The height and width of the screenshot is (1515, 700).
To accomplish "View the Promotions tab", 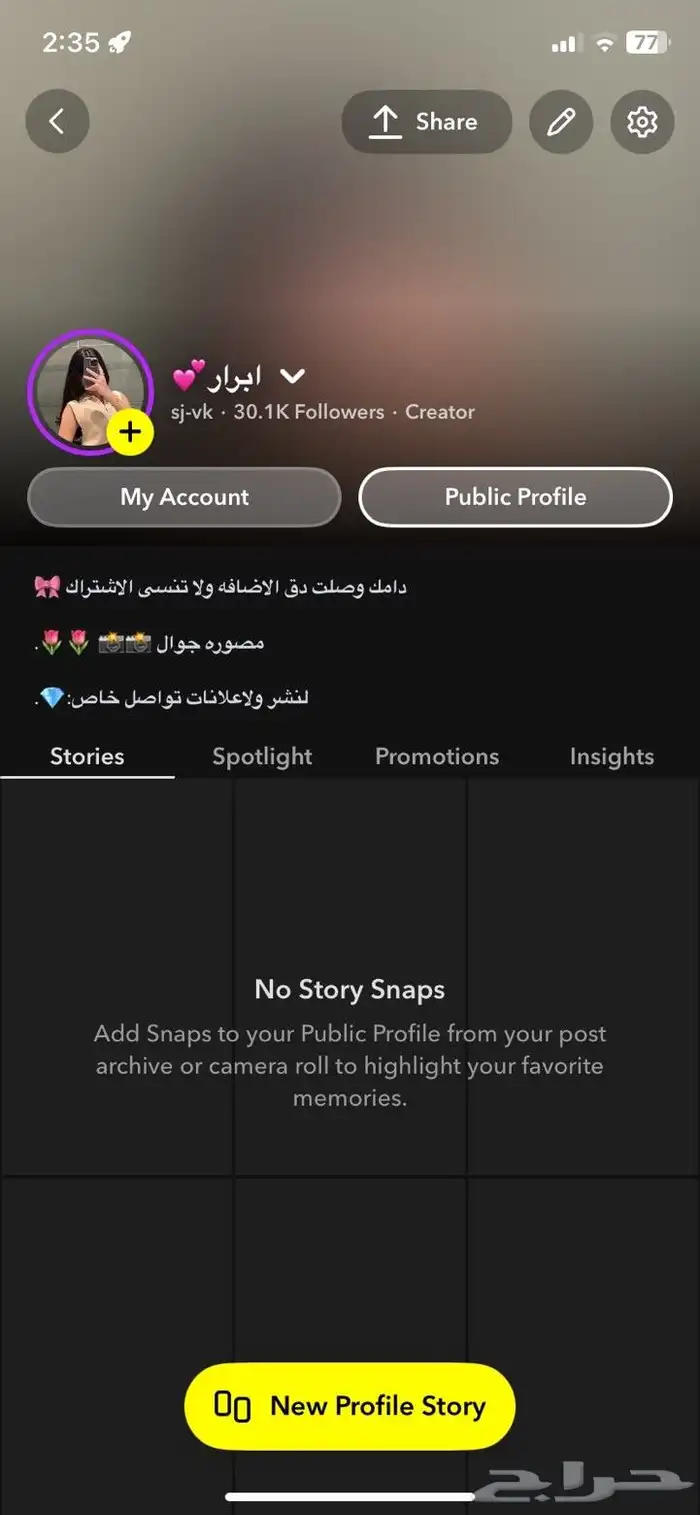I will [436, 757].
